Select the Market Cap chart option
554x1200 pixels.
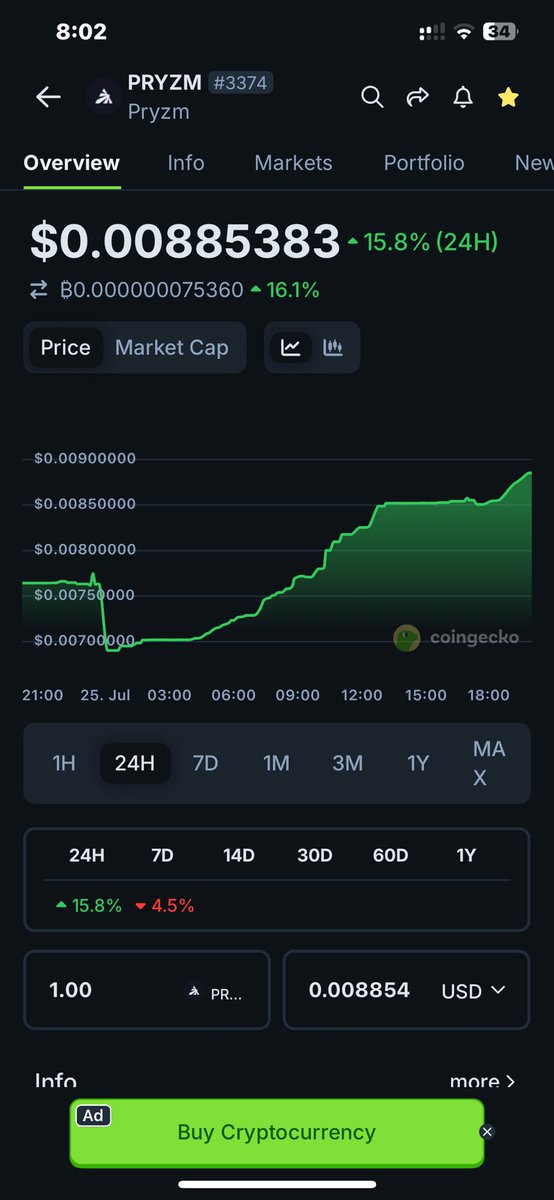172,348
